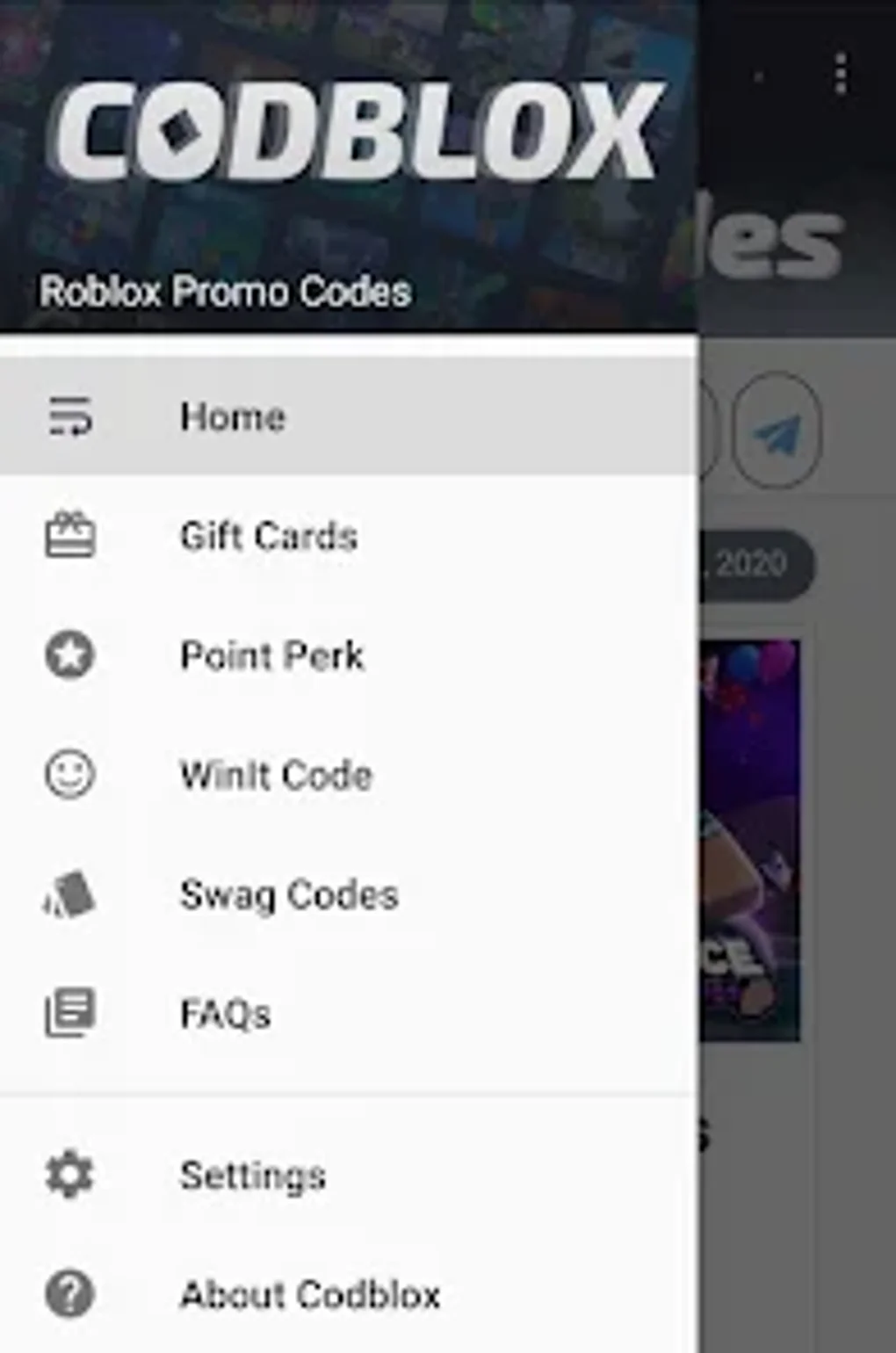Click the About Codblox text
896x1353 pixels.
point(312,1294)
